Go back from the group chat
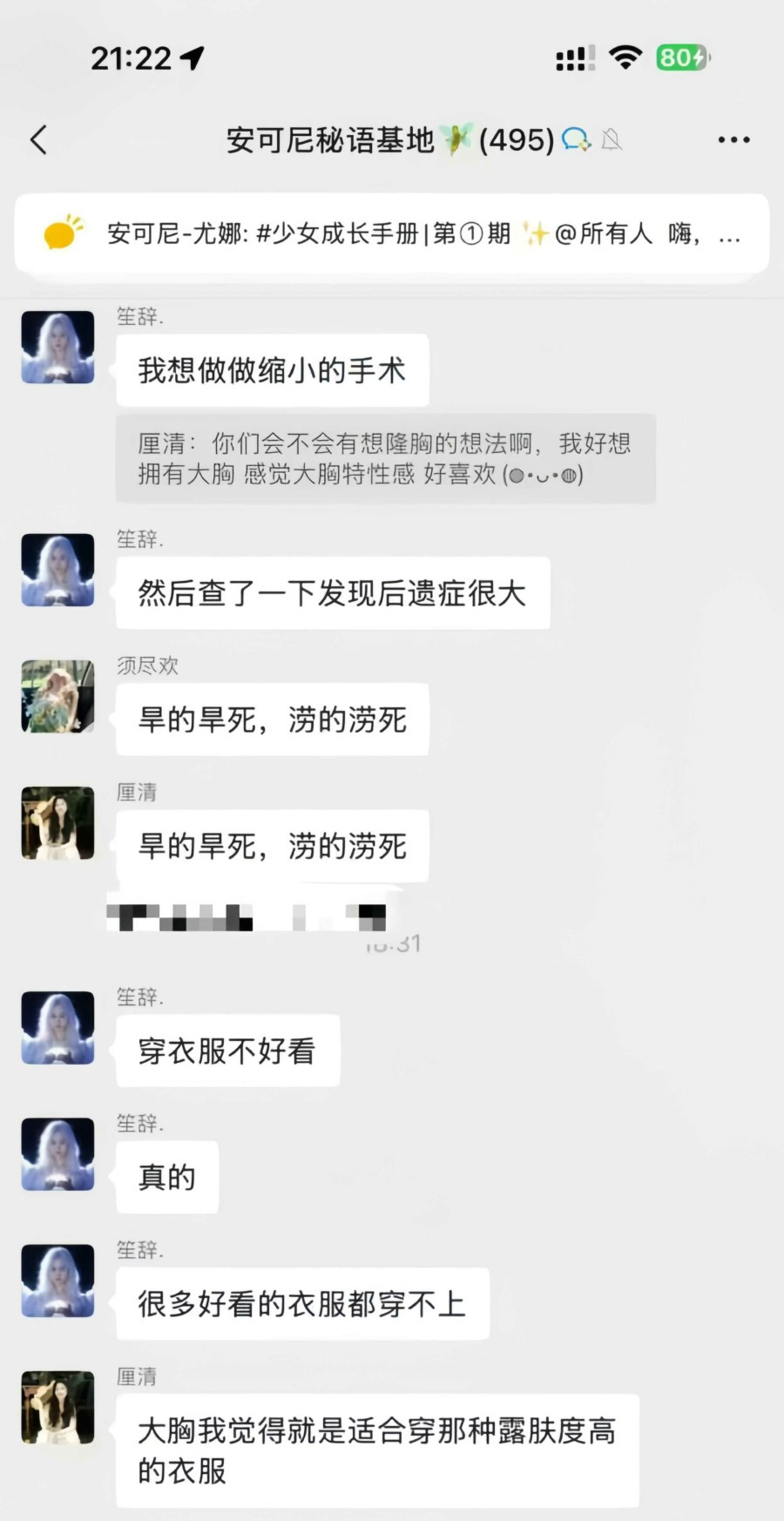Screen dimensions: 784x1521 (38, 139)
